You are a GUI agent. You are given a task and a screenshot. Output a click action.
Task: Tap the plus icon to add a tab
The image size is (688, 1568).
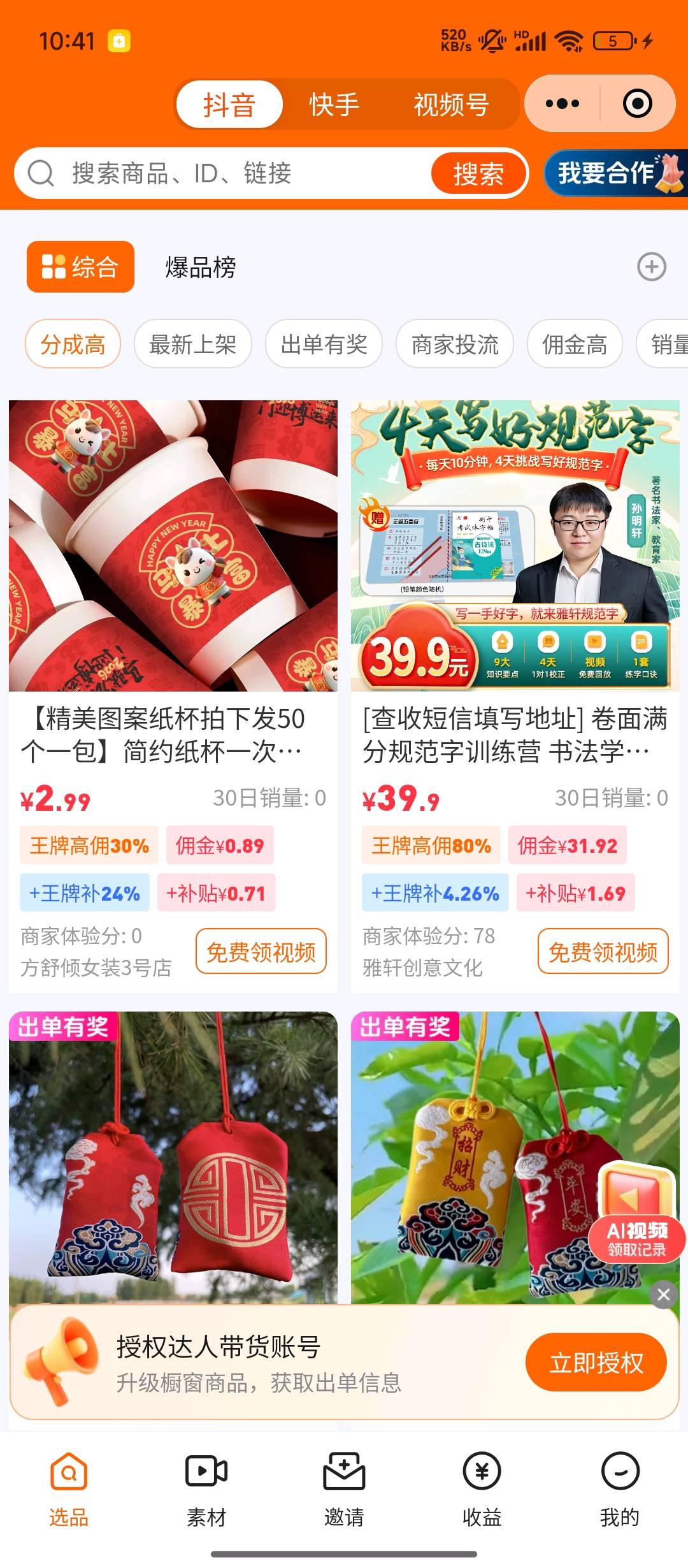651,268
